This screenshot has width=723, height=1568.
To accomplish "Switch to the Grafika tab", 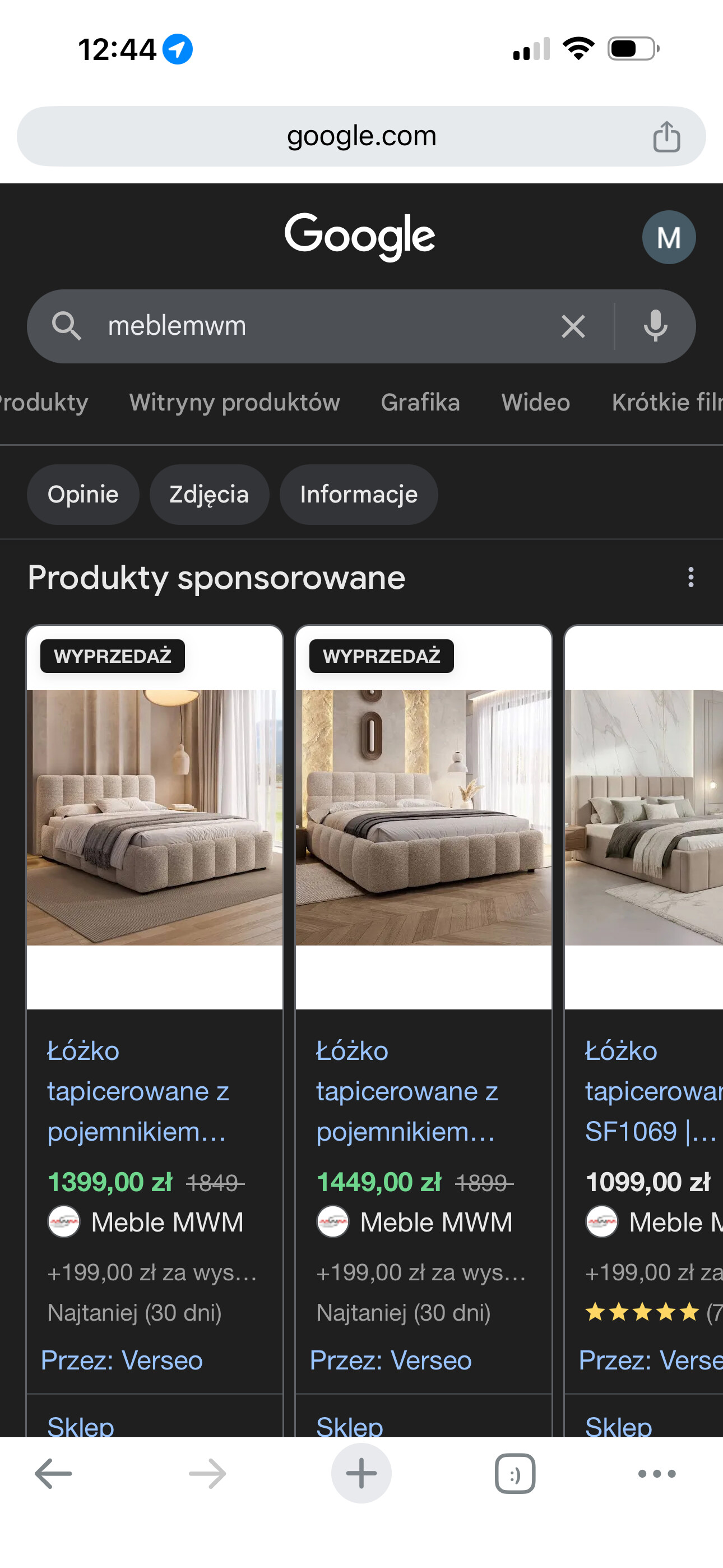I will 420,402.
